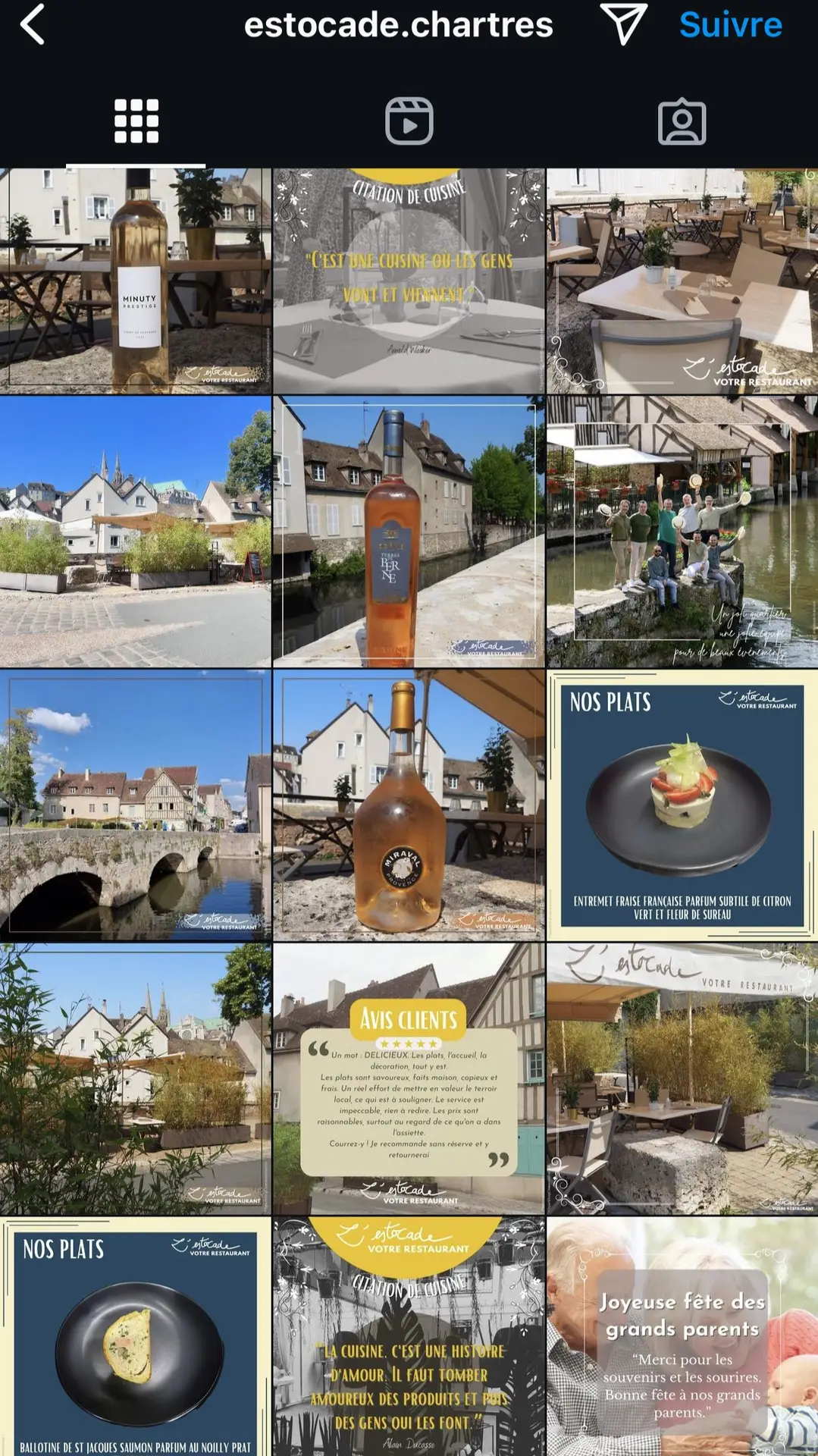
Task: Open the 'vont et viennent' quote post
Action: click(409, 281)
